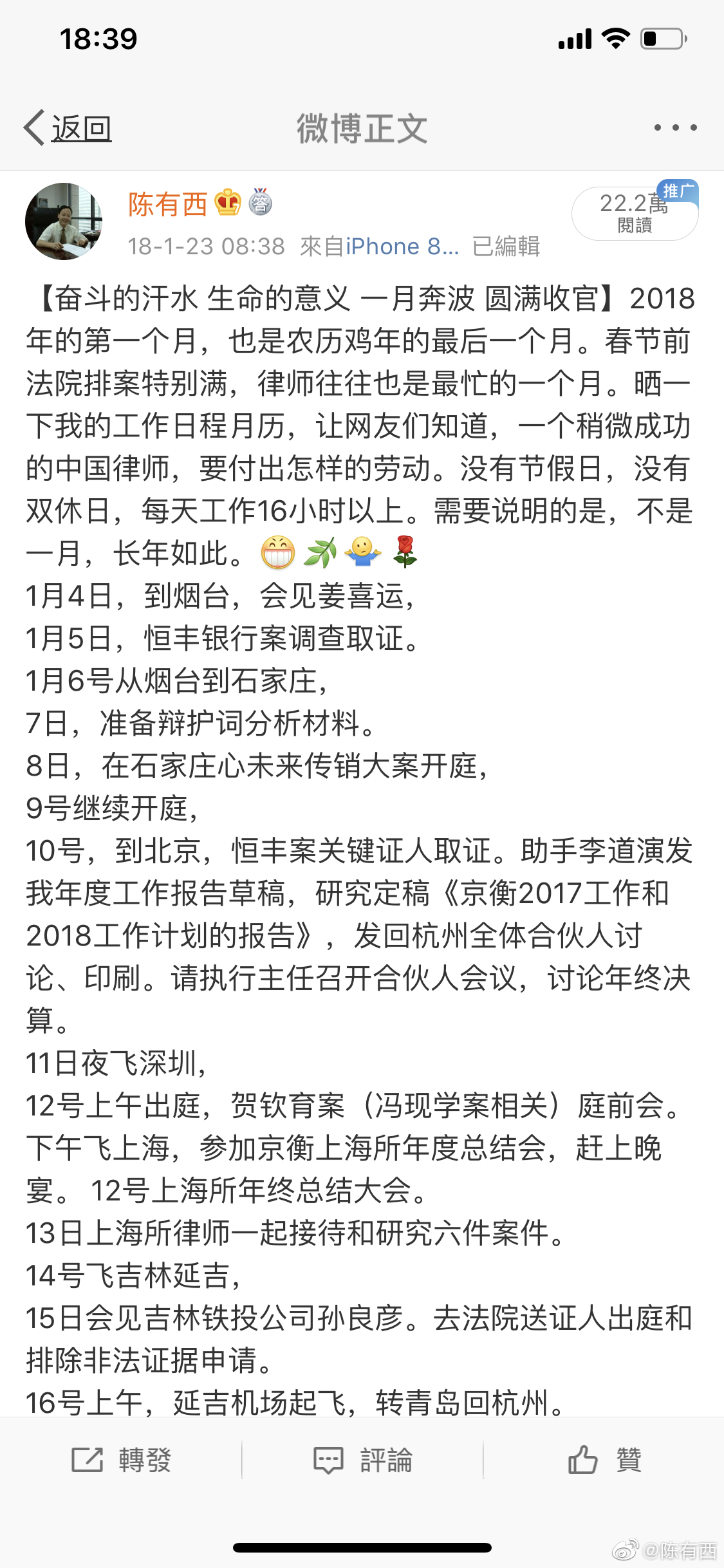Open the 評論 comment button
The height and width of the screenshot is (1568, 724).
363,1460
